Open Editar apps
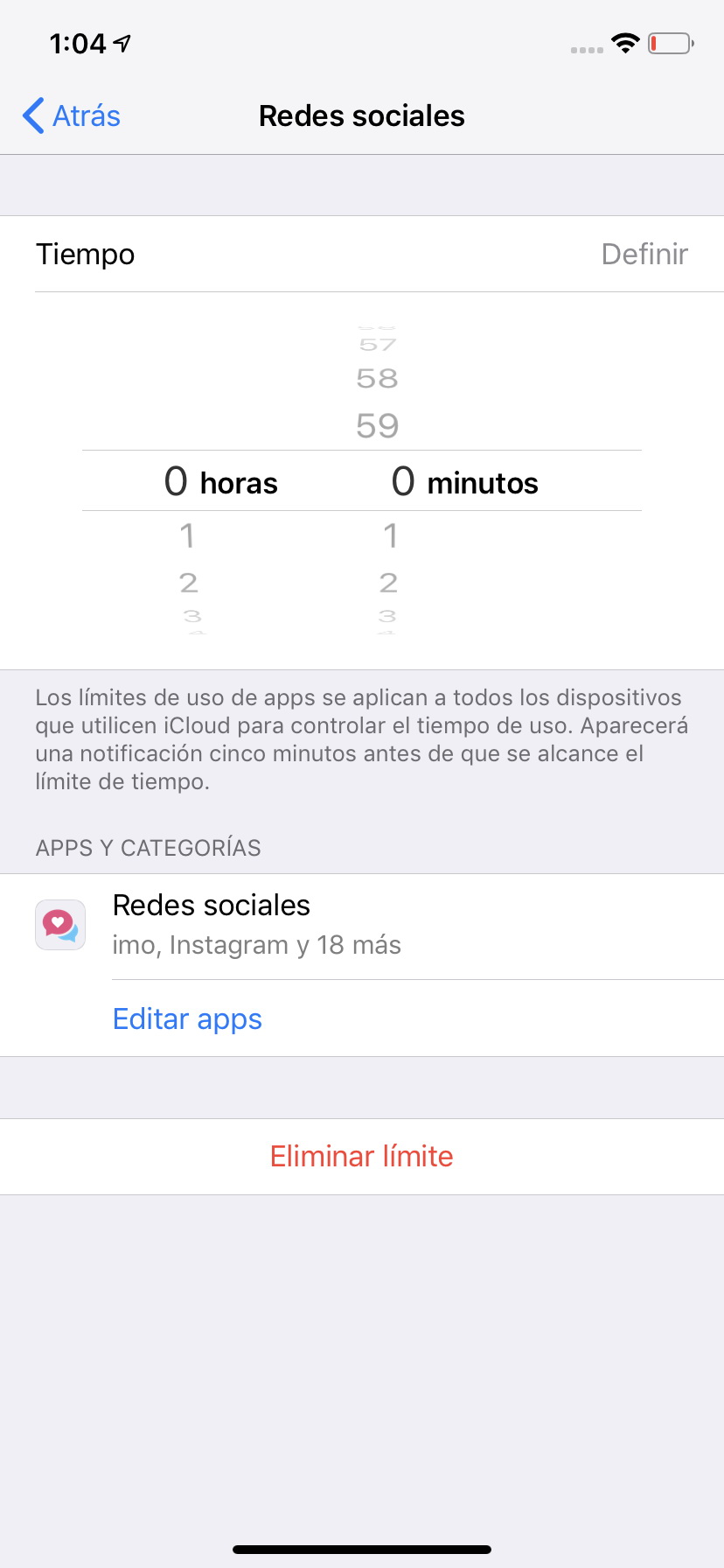The height and width of the screenshot is (1568, 724). pyautogui.click(x=187, y=1019)
